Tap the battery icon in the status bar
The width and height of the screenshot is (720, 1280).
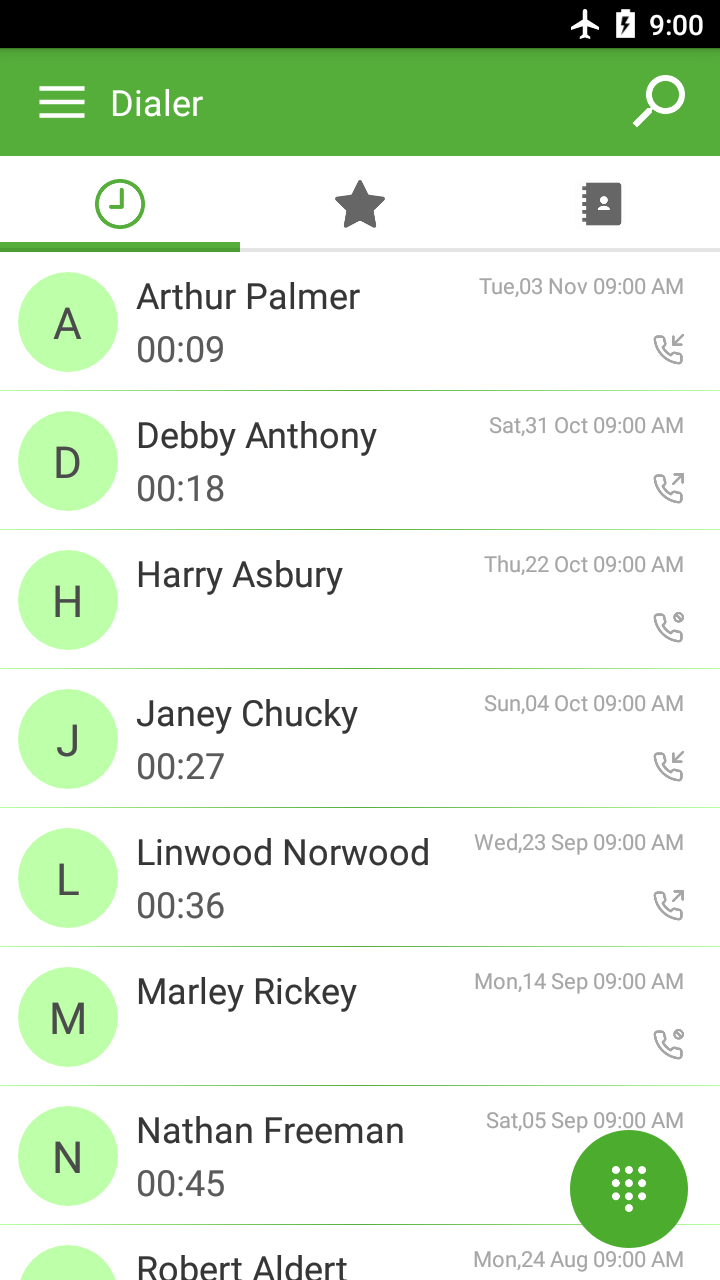(623, 23)
